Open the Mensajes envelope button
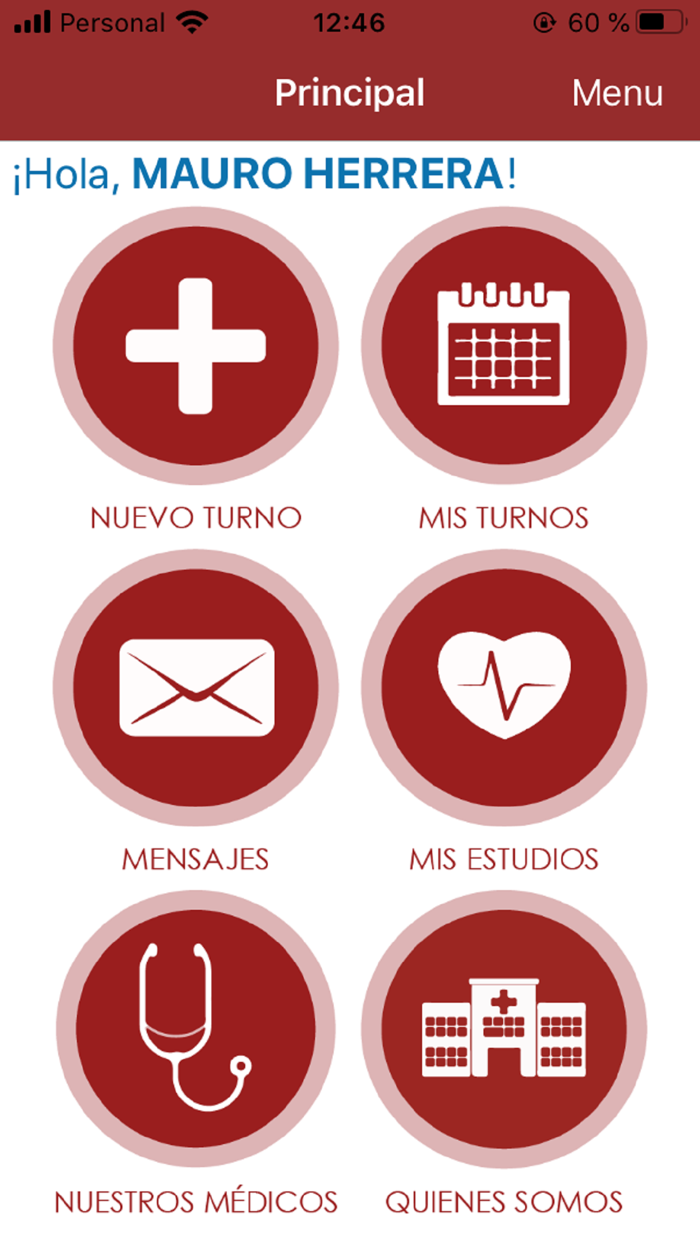 point(196,687)
